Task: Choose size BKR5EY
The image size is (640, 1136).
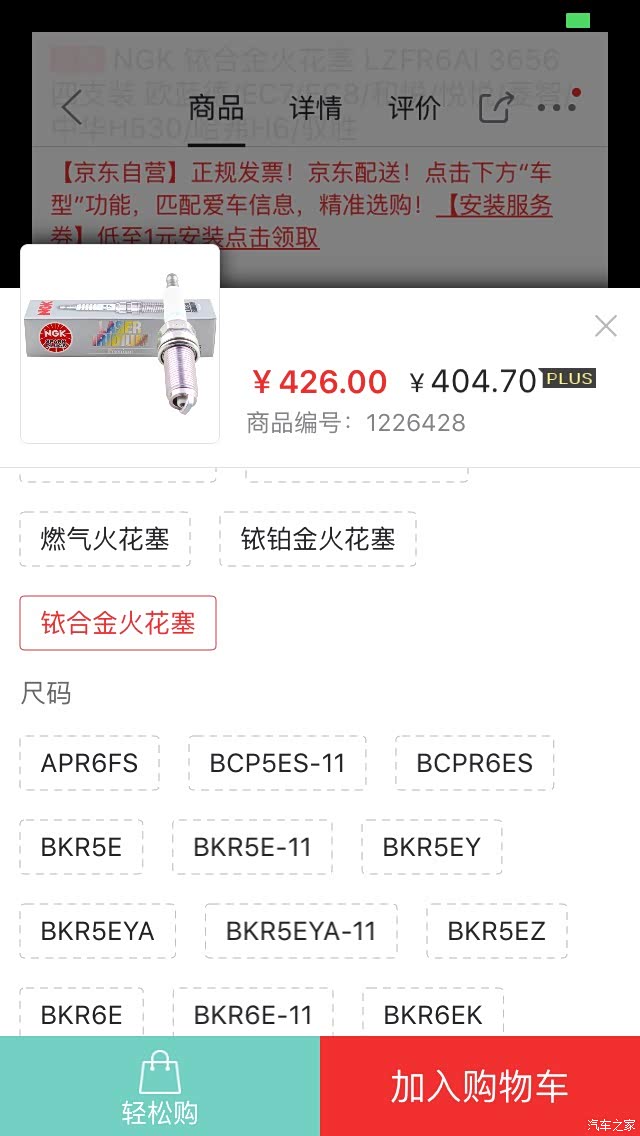Action: pyautogui.click(x=431, y=848)
